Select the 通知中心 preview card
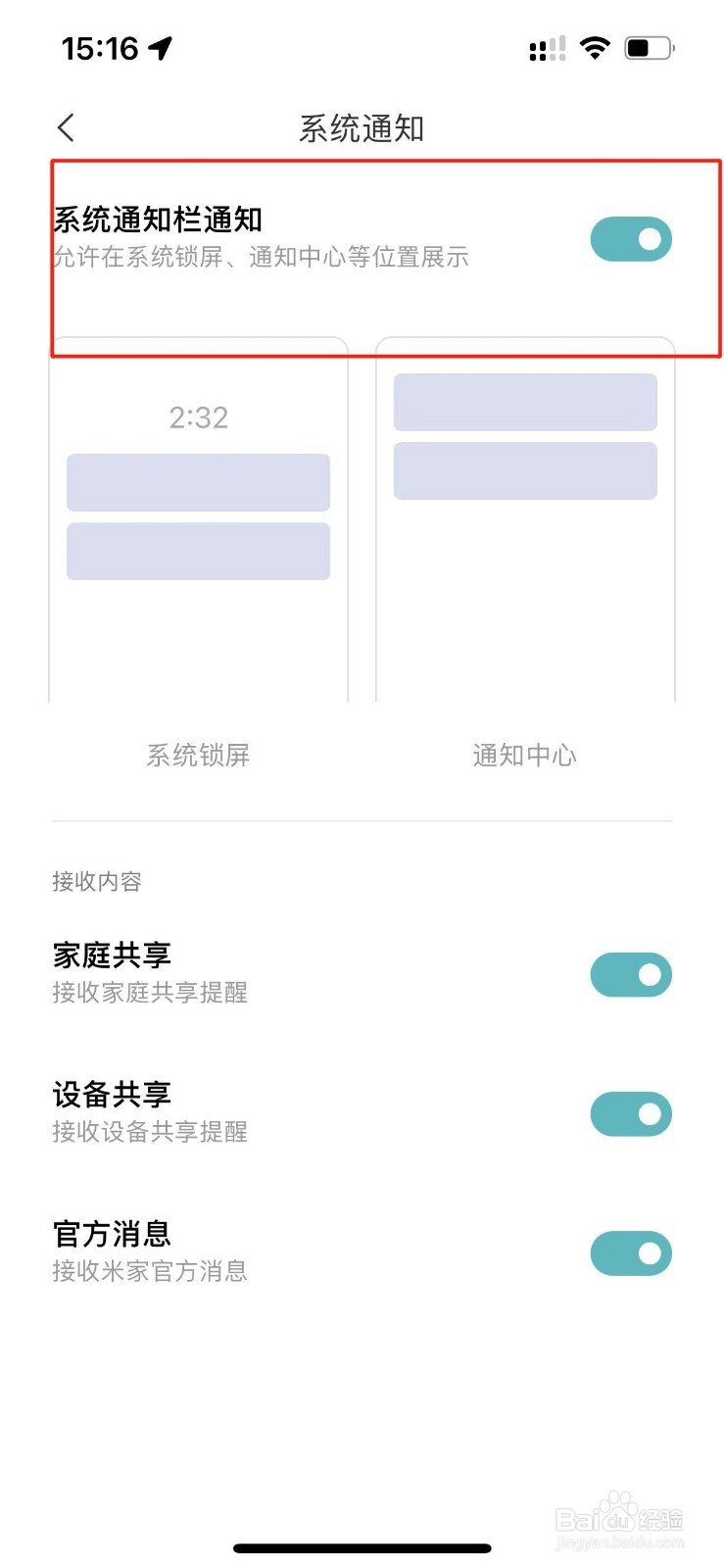The width and height of the screenshot is (724, 1568). (x=525, y=519)
